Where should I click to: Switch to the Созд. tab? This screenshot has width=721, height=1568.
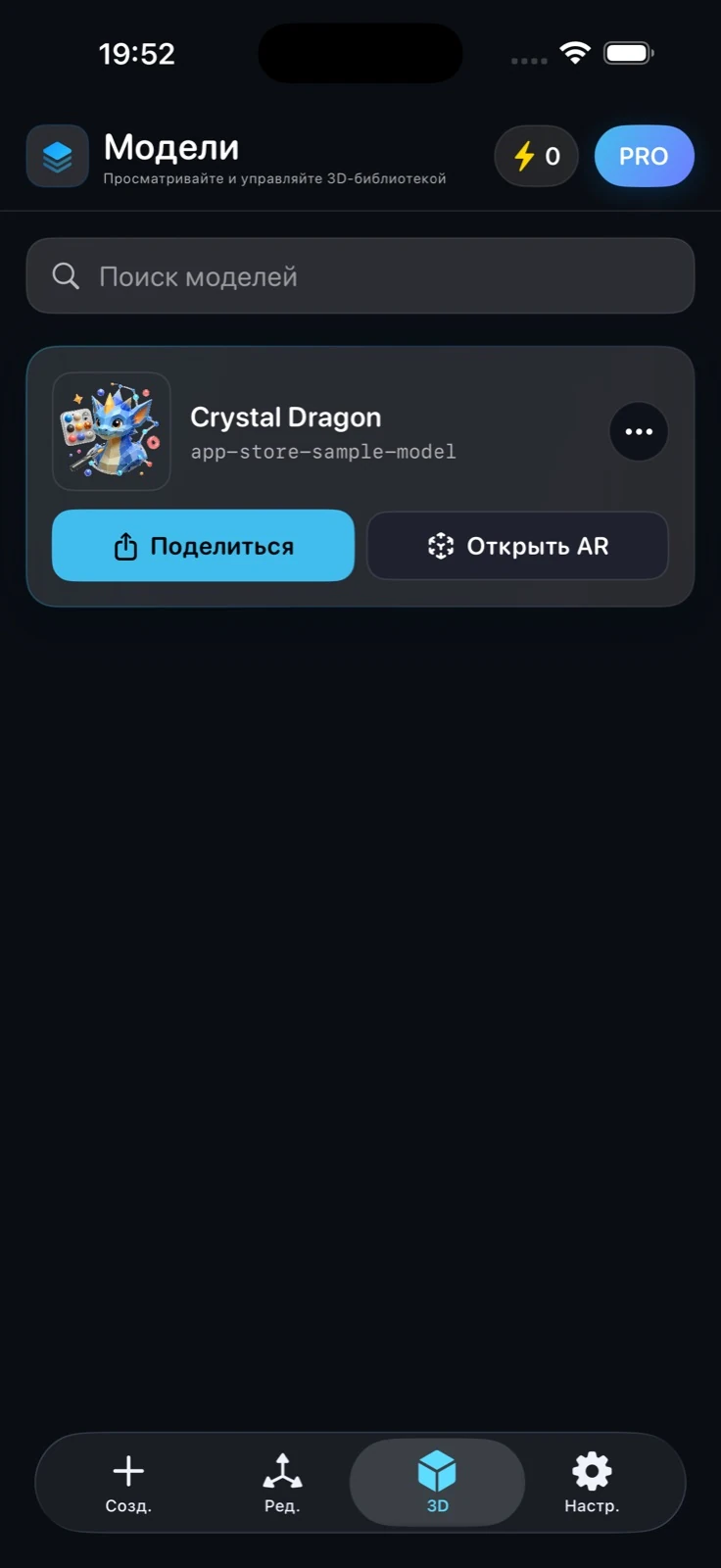click(x=128, y=1483)
